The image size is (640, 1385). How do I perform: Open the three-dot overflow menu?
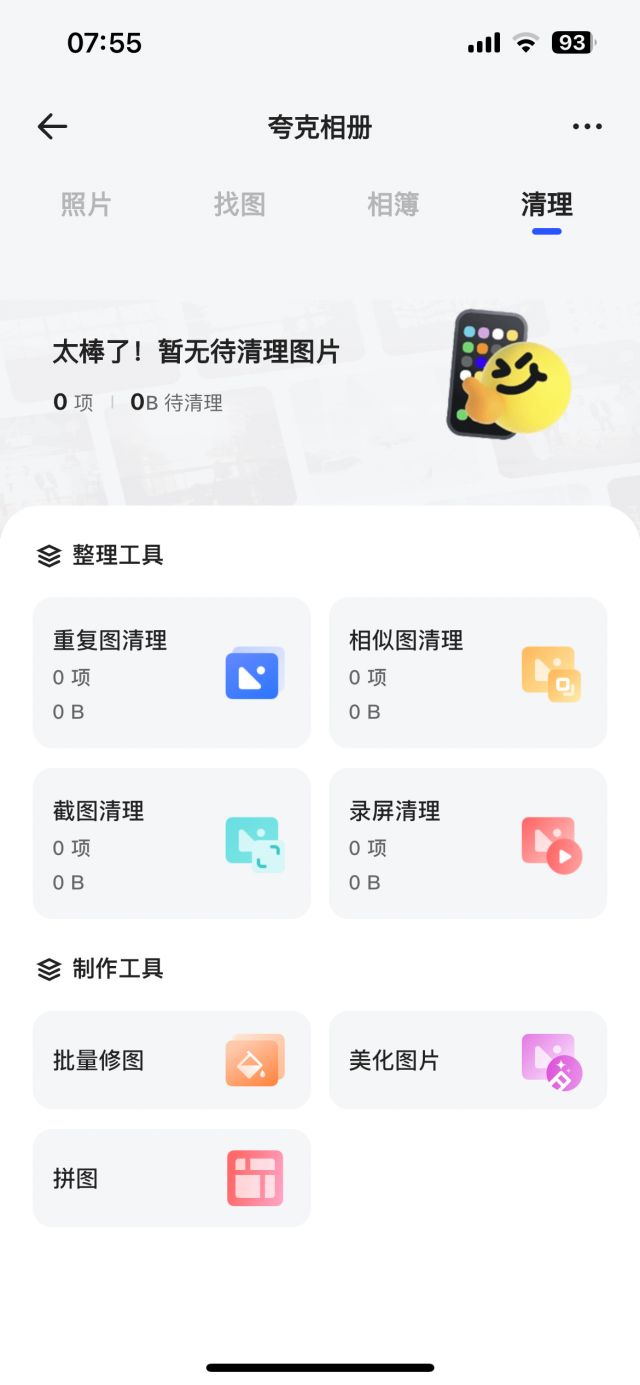[587, 126]
